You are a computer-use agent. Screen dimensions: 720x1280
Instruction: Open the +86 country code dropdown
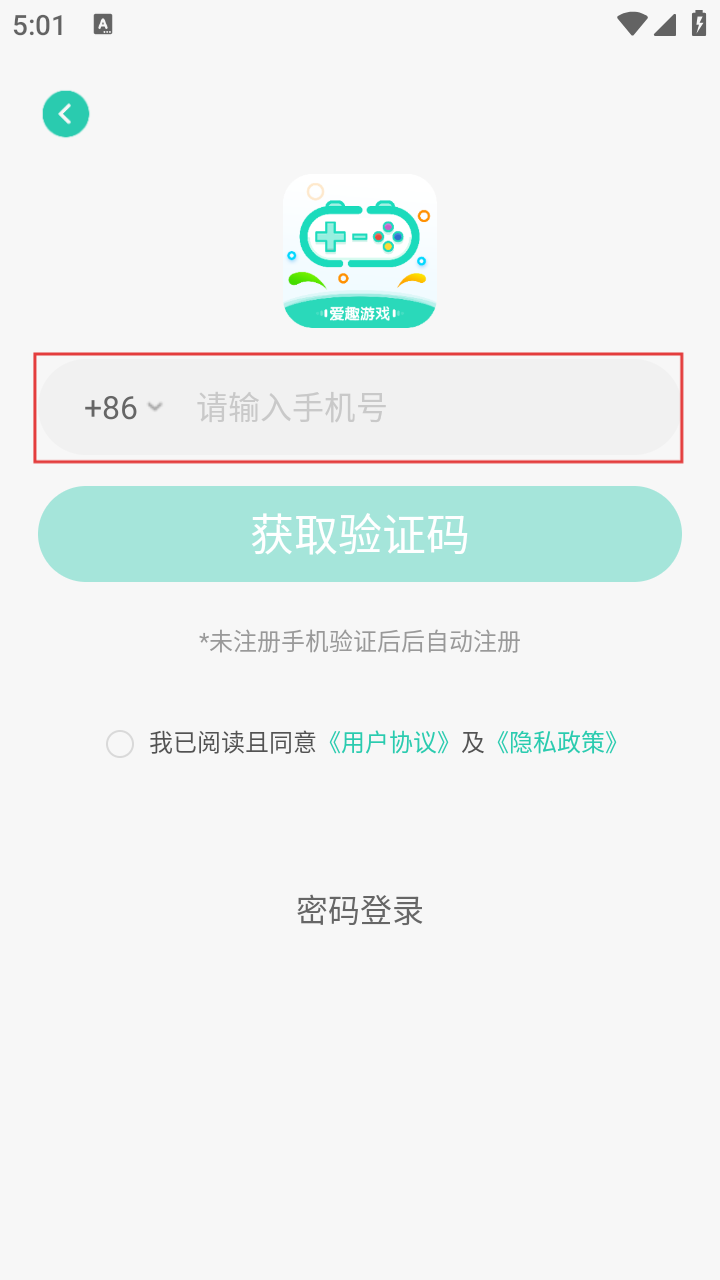click(x=122, y=408)
